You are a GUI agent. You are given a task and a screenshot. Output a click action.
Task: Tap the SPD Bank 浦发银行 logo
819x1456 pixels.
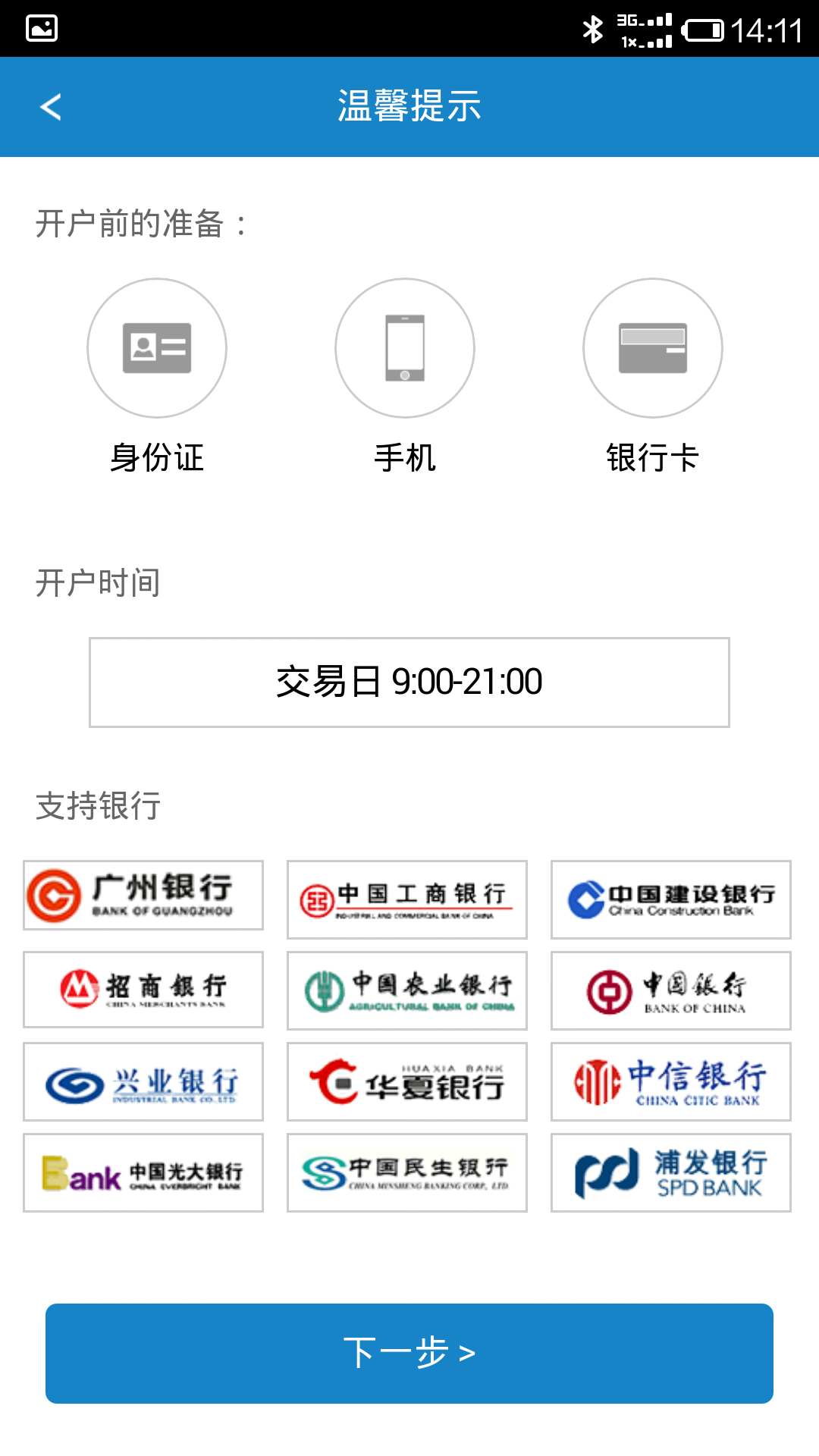(670, 1173)
